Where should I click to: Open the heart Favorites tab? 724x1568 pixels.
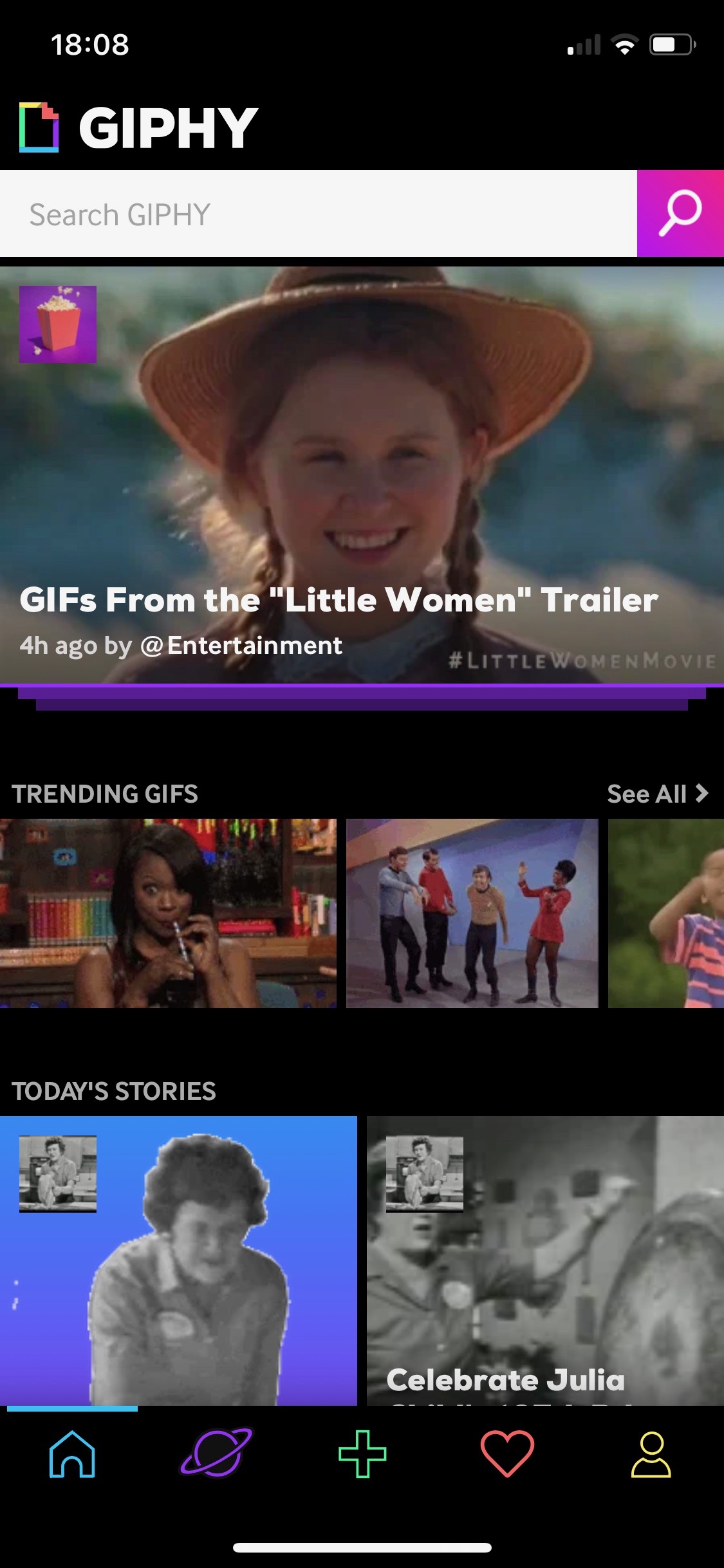(507, 1454)
